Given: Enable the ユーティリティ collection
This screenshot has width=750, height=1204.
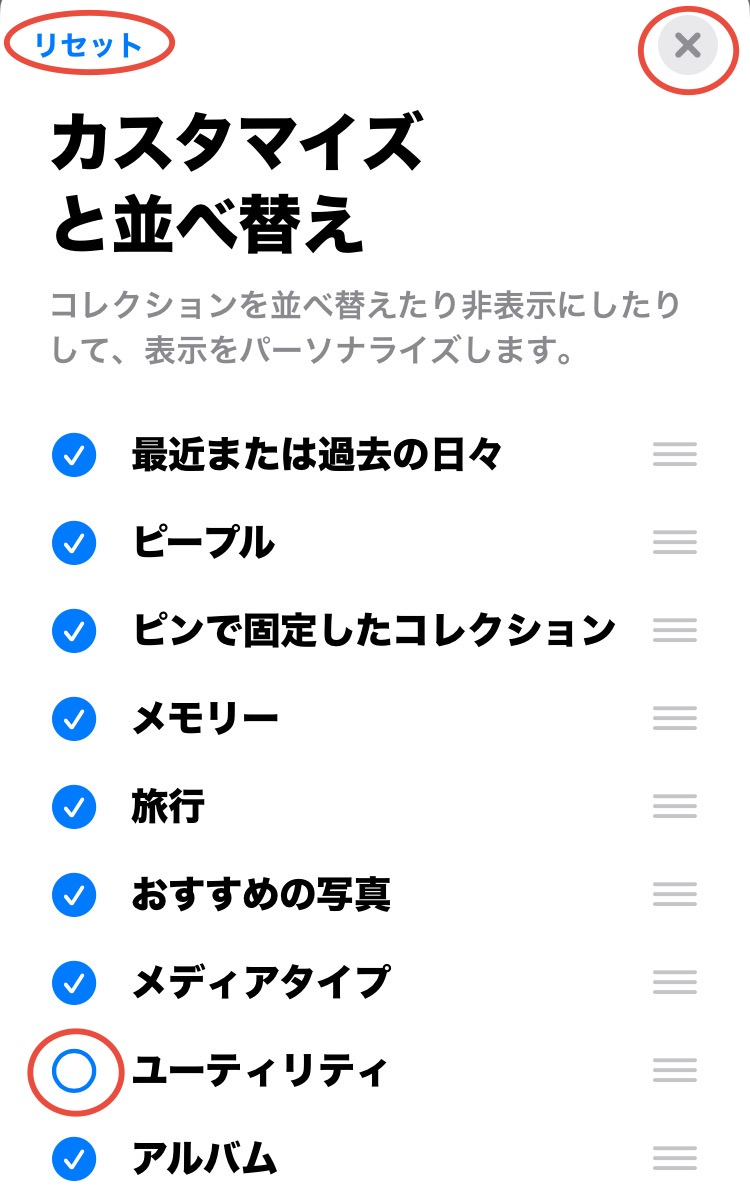Looking at the screenshot, I should 74,1071.
